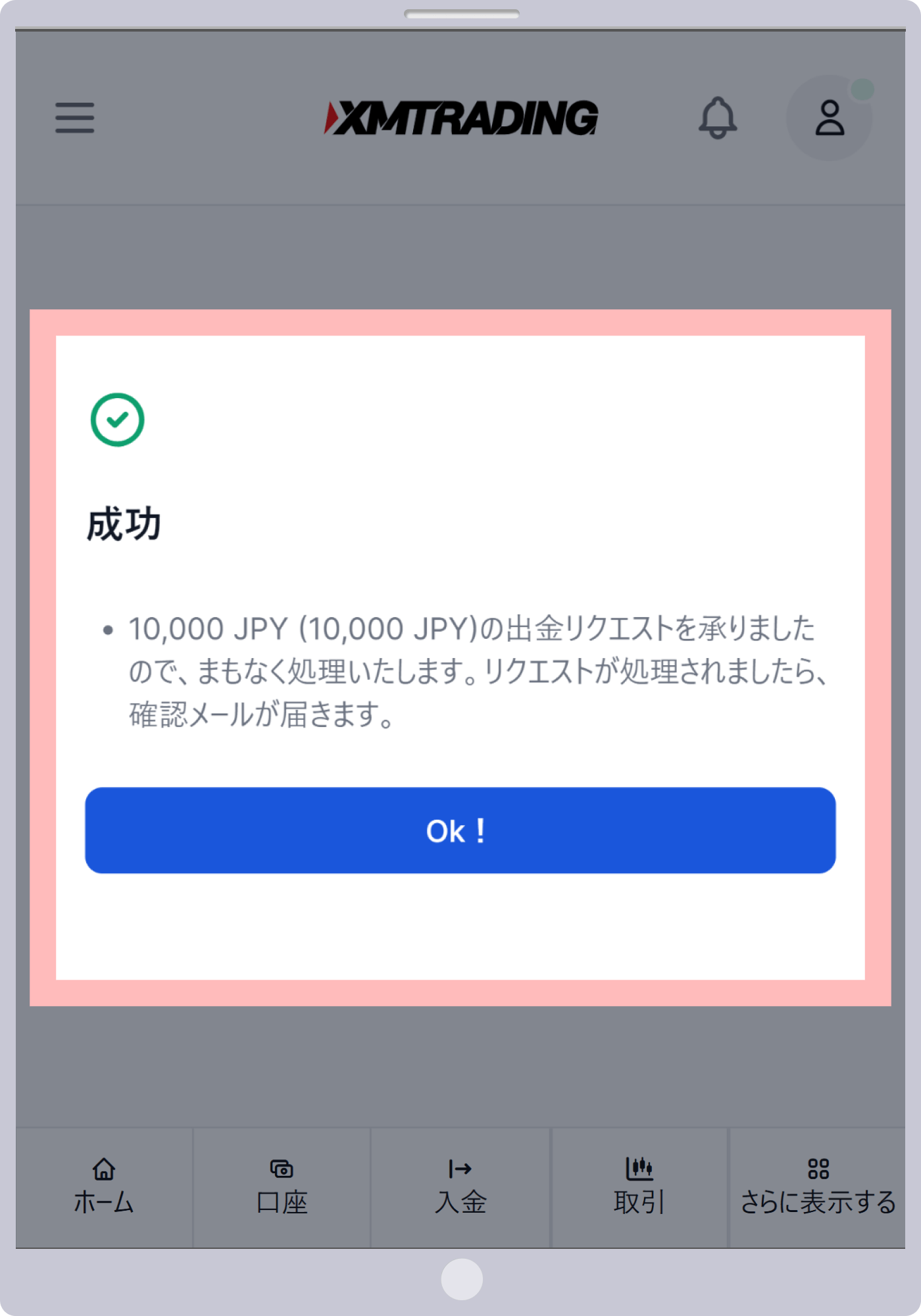
Task: Switch to the 口座 tab
Action: point(282,1188)
